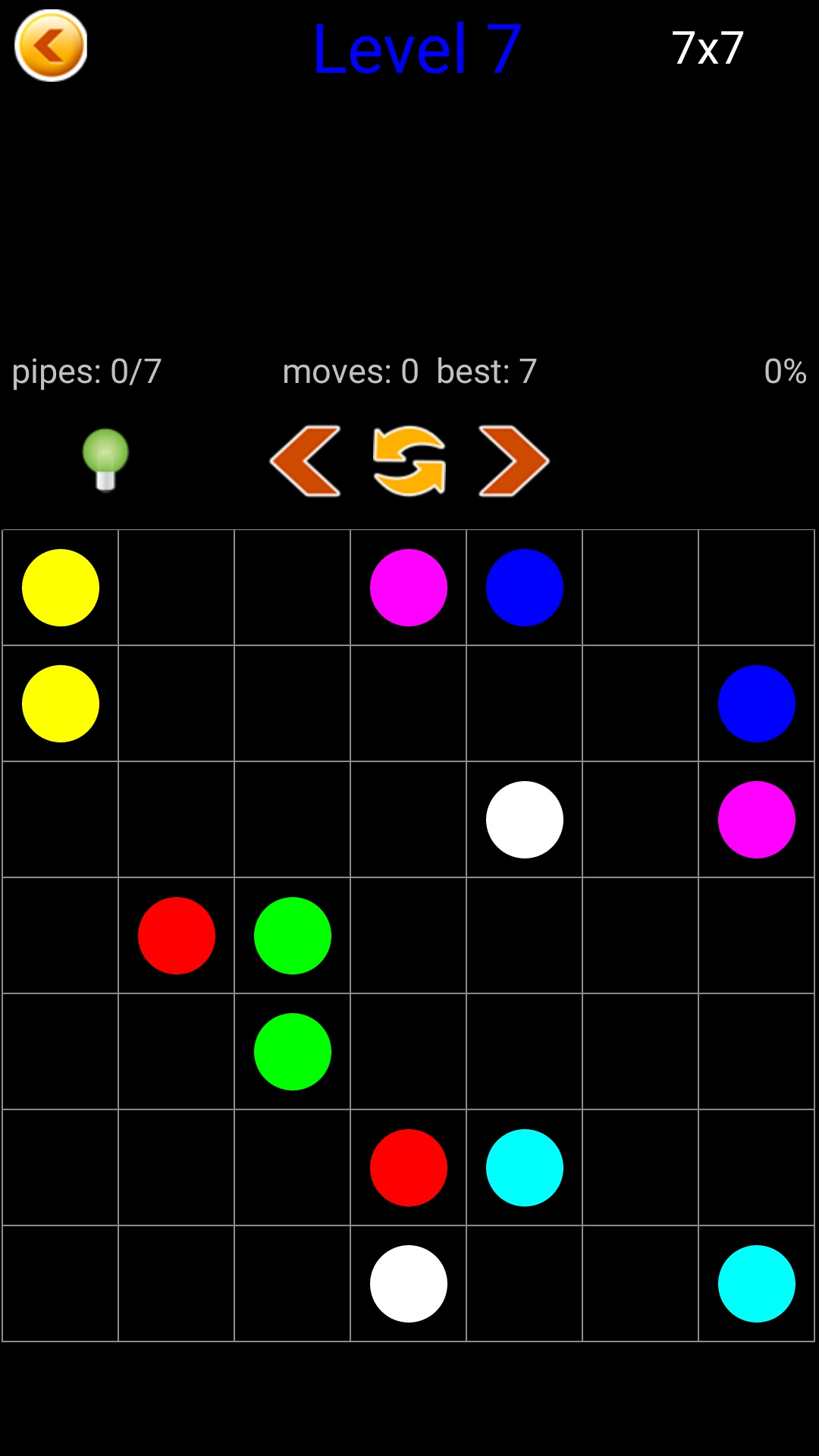Tap the red dot beside the cyan dot
Viewport: 819px width, 1456px height.
tap(409, 1168)
